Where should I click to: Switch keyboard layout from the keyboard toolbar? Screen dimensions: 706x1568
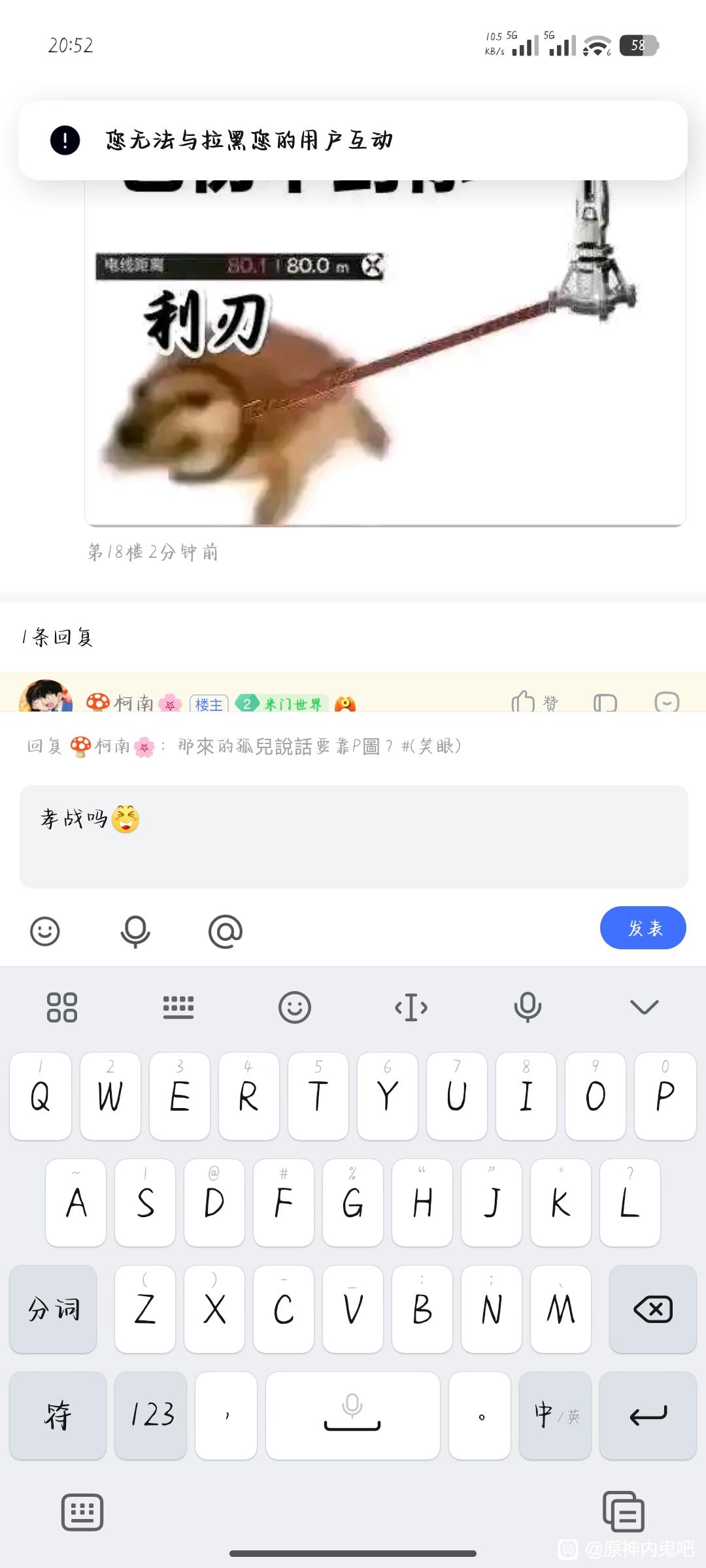pyautogui.click(x=178, y=1007)
